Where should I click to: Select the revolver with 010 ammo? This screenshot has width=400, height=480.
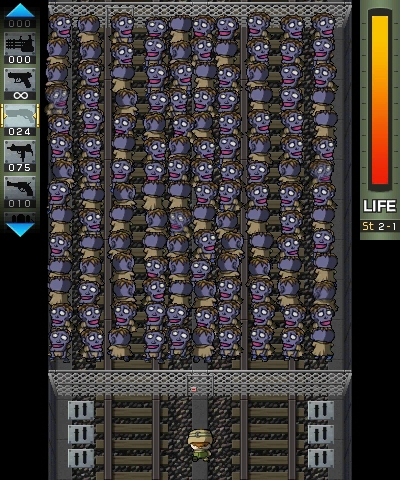pyautogui.click(x=20, y=192)
